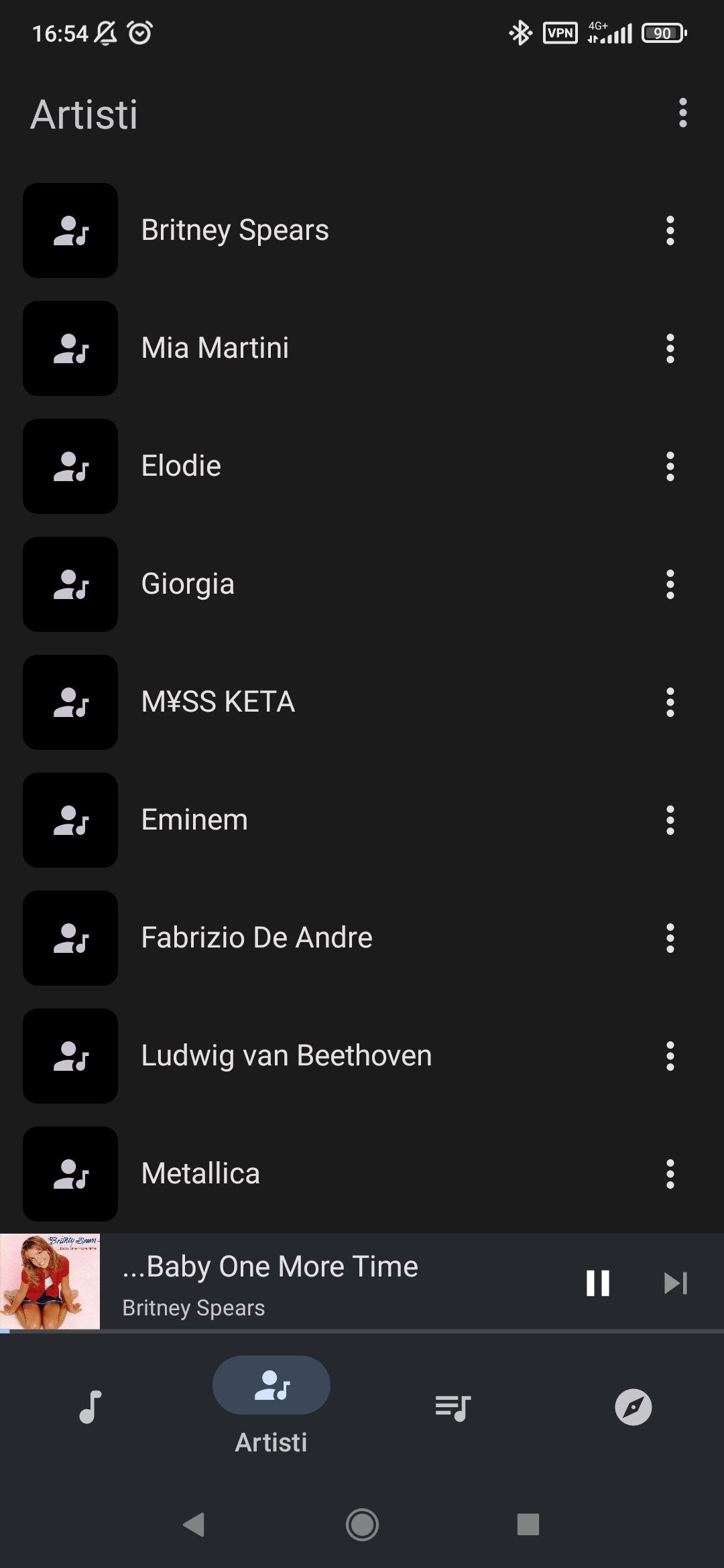Open the three-dot menu for Metallica
Viewport: 724px width, 1568px height.
[x=670, y=1174]
